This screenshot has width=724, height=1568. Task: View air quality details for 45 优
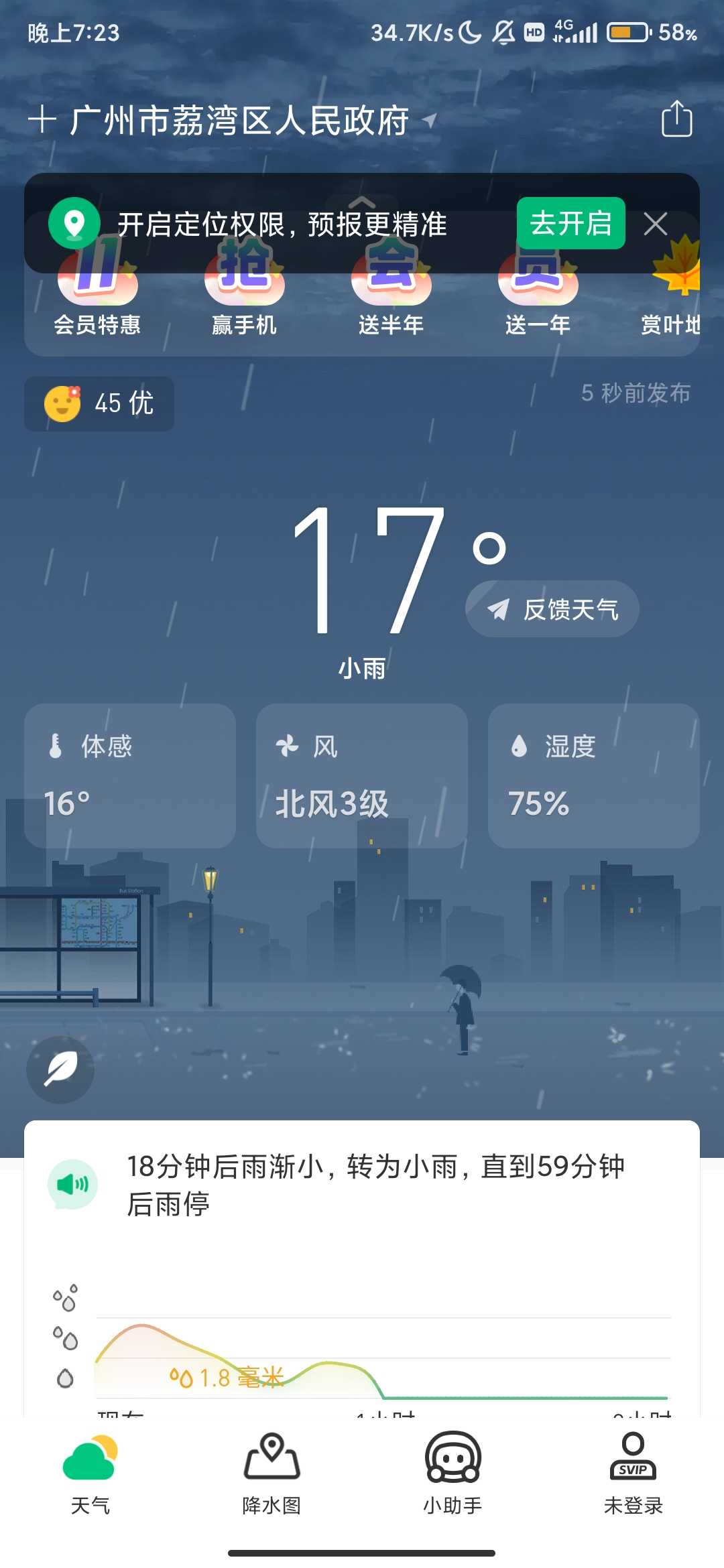tap(99, 403)
